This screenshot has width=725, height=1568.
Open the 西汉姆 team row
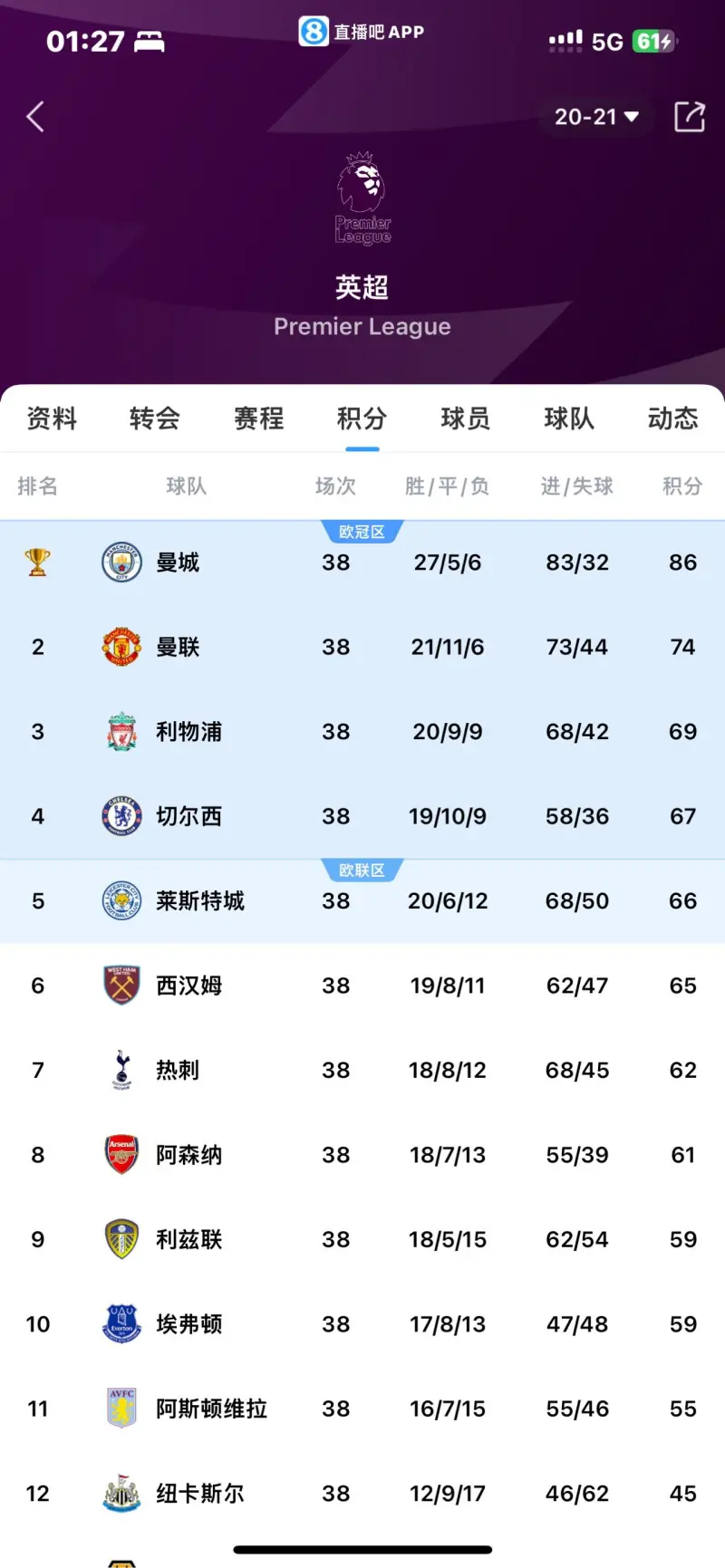[x=362, y=986]
